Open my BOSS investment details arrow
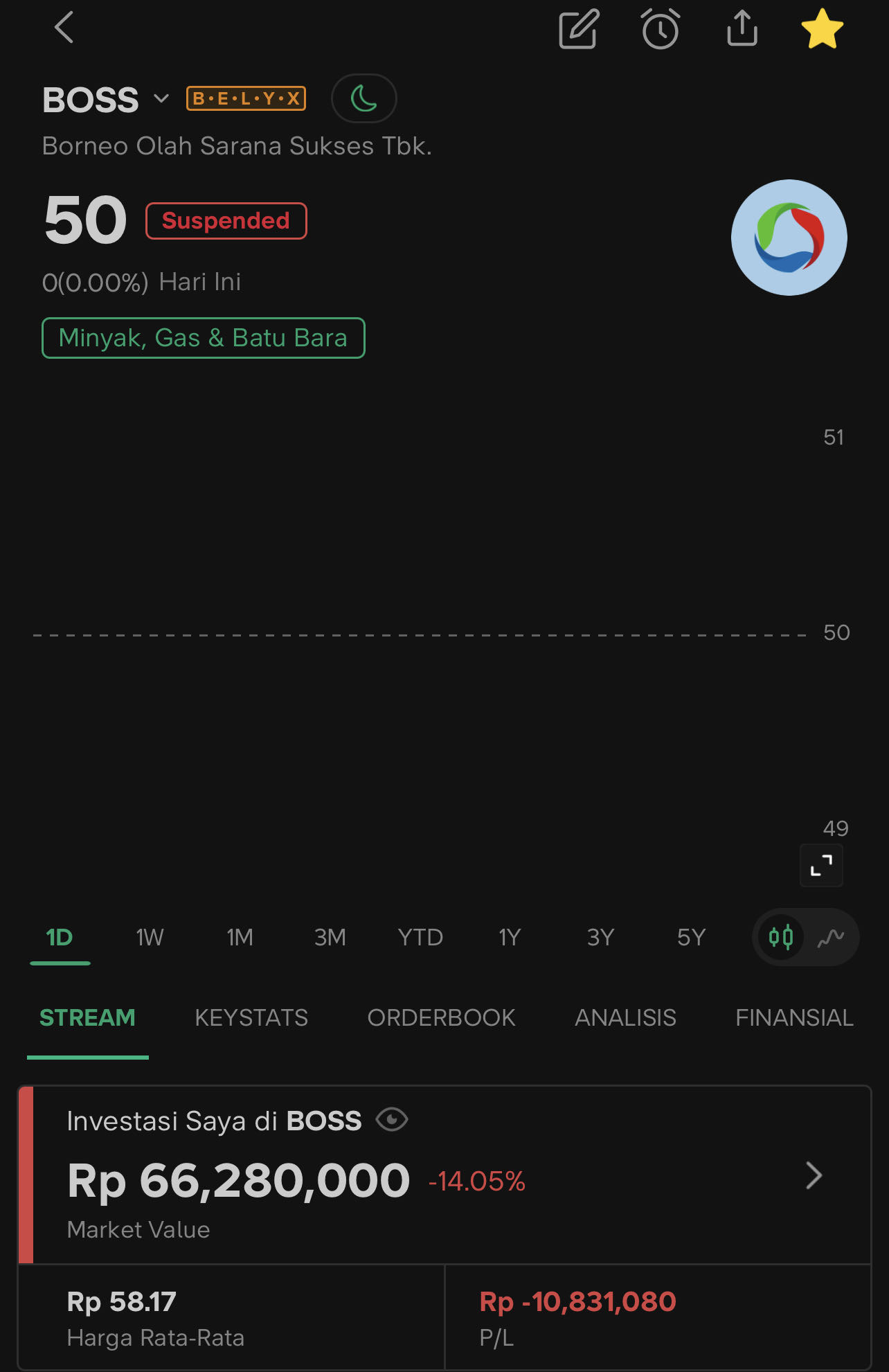The width and height of the screenshot is (889, 1372). click(x=814, y=1175)
